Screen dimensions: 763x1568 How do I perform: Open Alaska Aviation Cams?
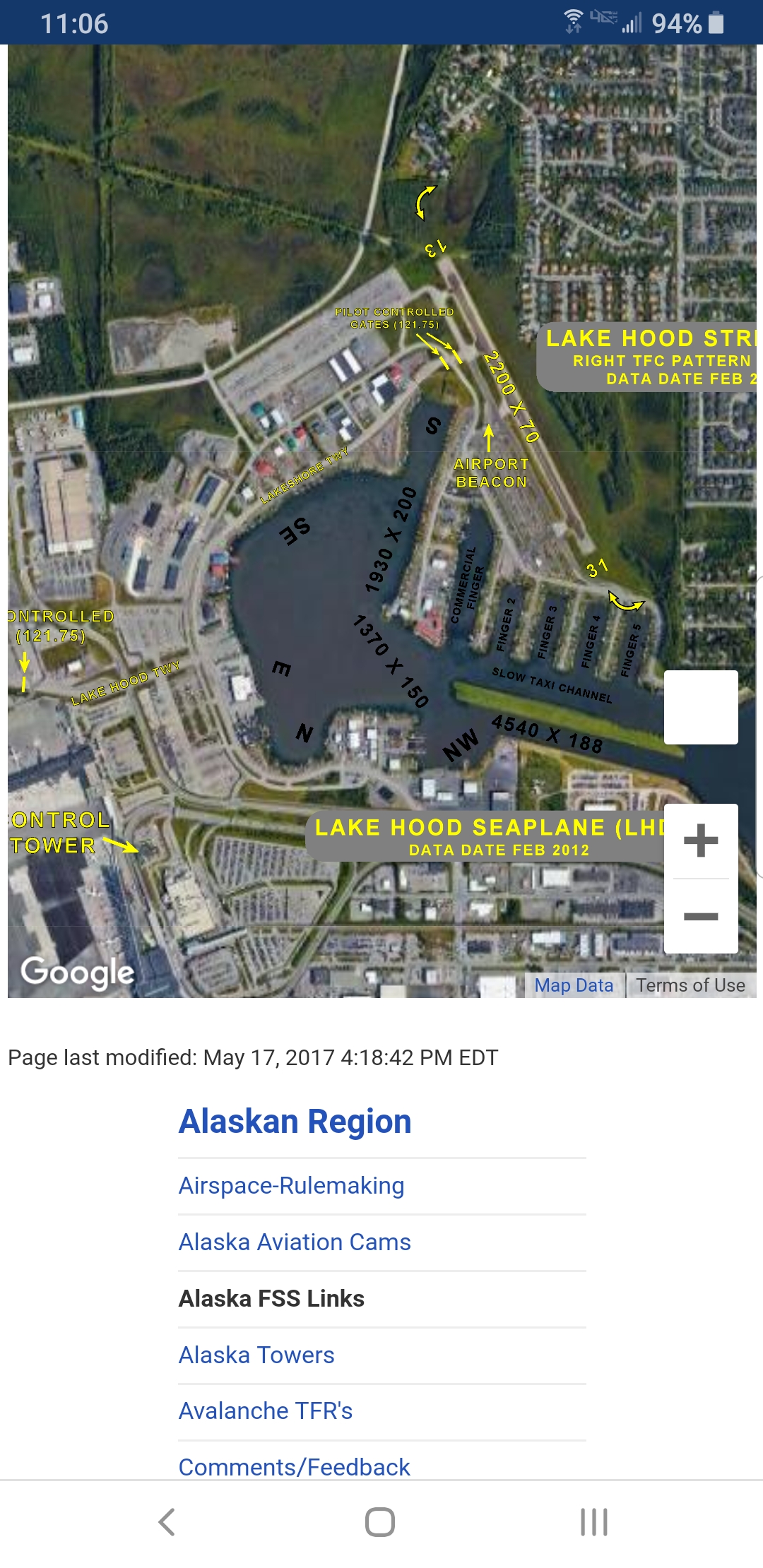(295, 1242)
